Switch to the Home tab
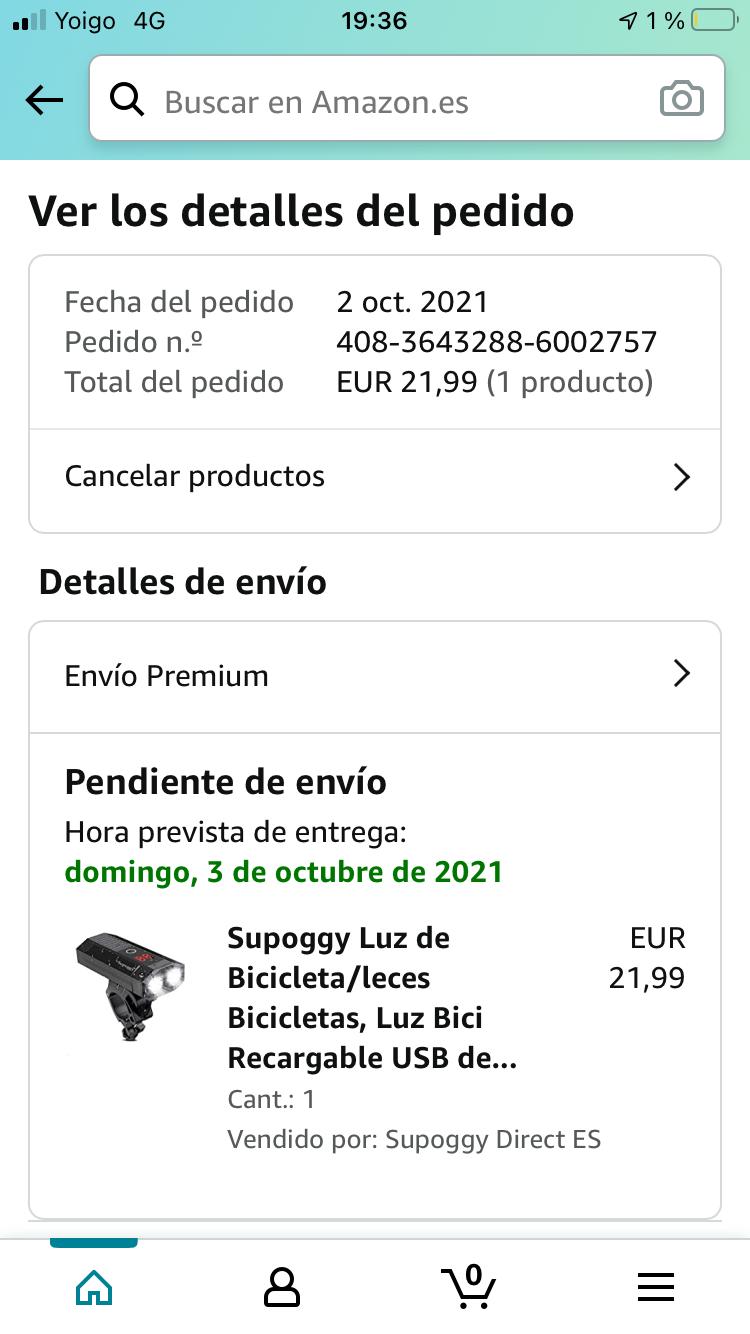This screenshot has width=750, height=1334. click(94, 1287)
